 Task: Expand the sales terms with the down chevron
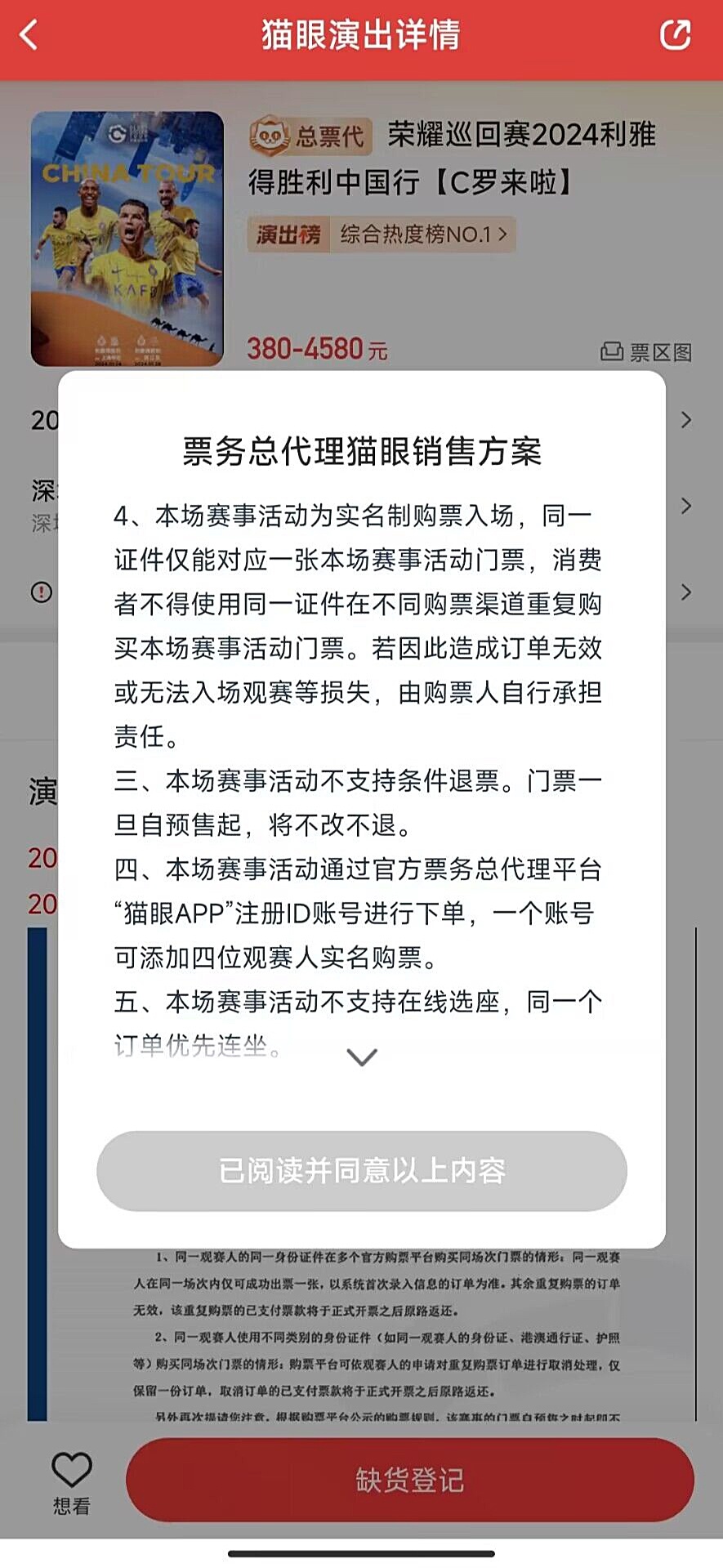(x=362, y=1057)
